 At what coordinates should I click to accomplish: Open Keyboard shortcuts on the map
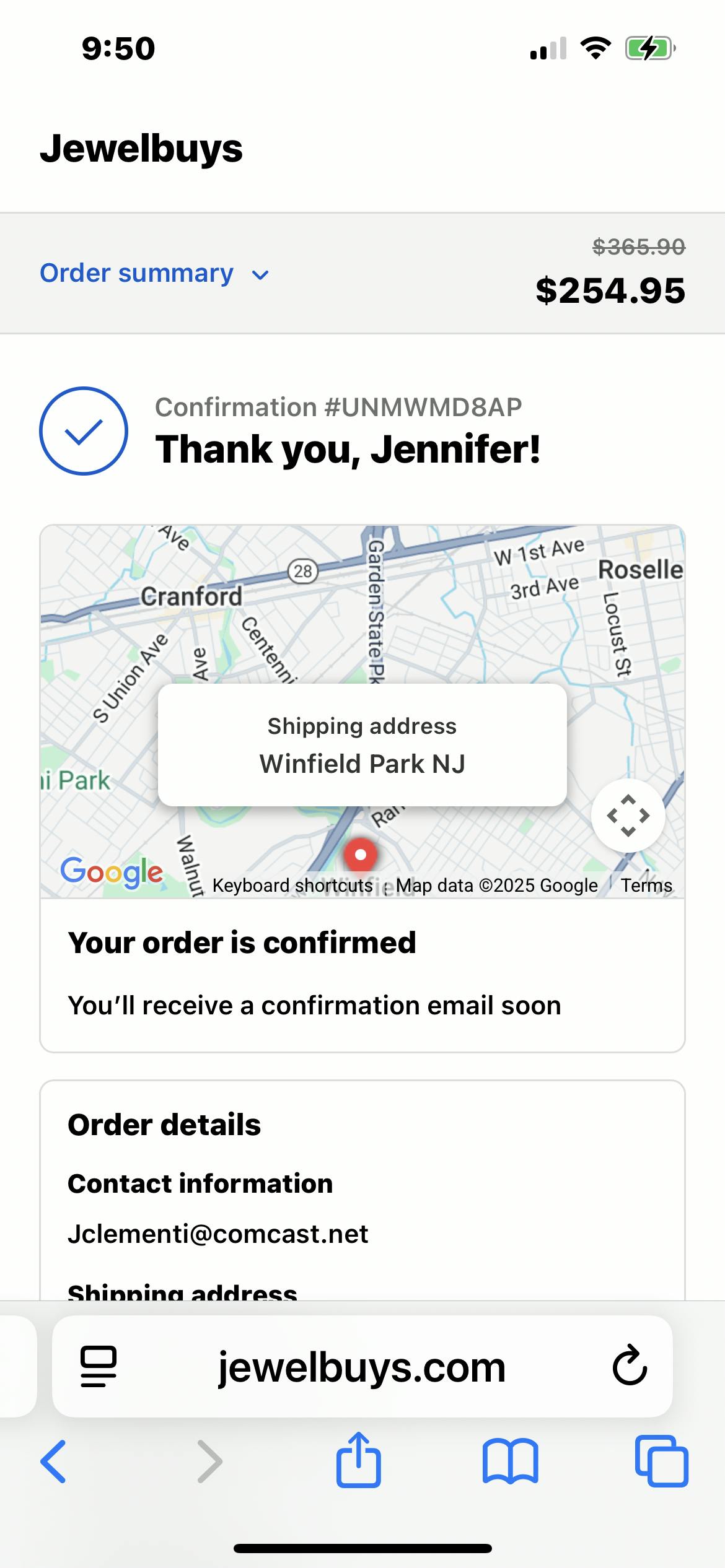292,886
